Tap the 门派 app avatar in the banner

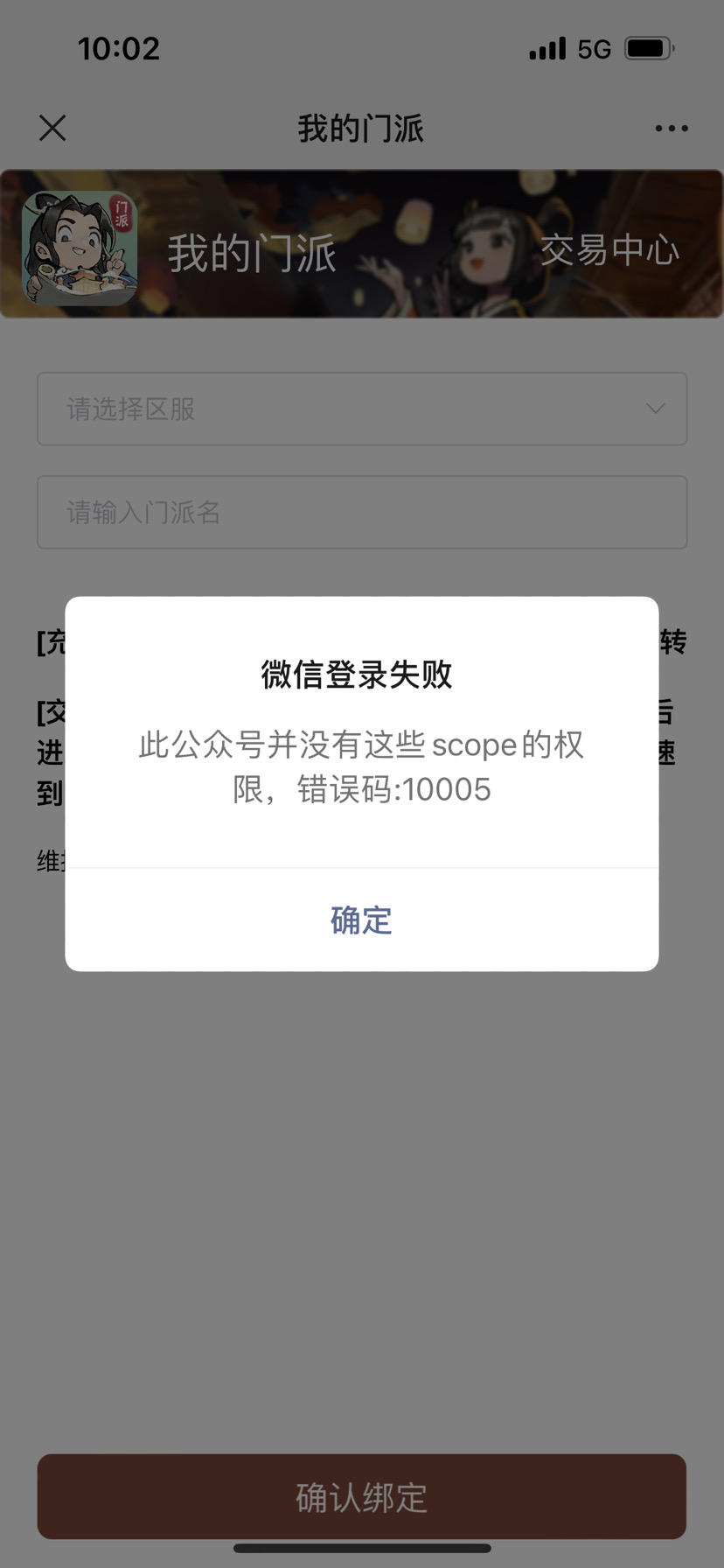click(79, 248)
